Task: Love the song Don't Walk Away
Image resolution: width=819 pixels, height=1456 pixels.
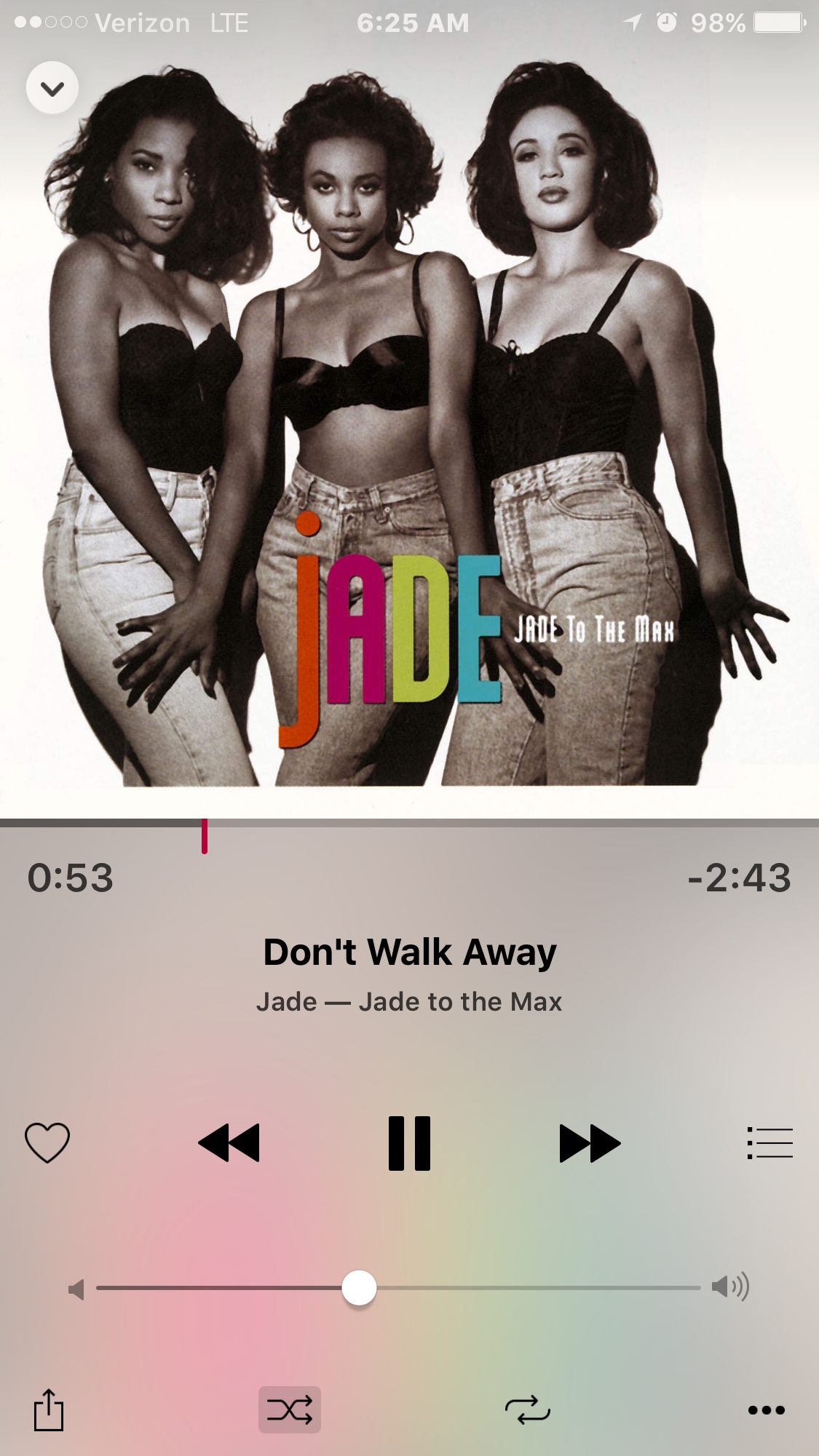Action: click(x=47, y=1142)
